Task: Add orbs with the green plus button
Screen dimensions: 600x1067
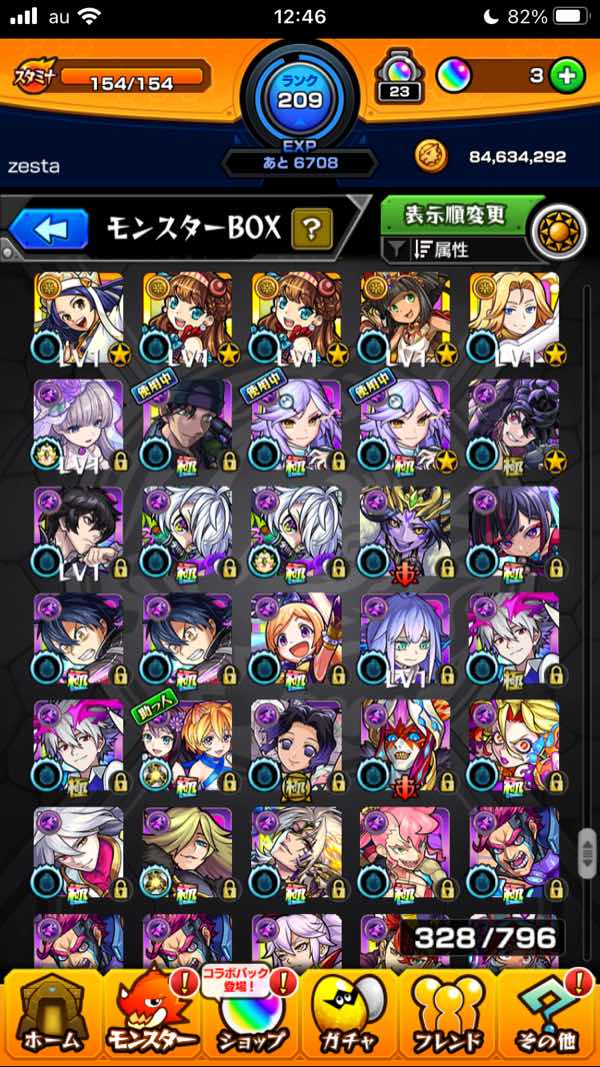Action: 567,76
